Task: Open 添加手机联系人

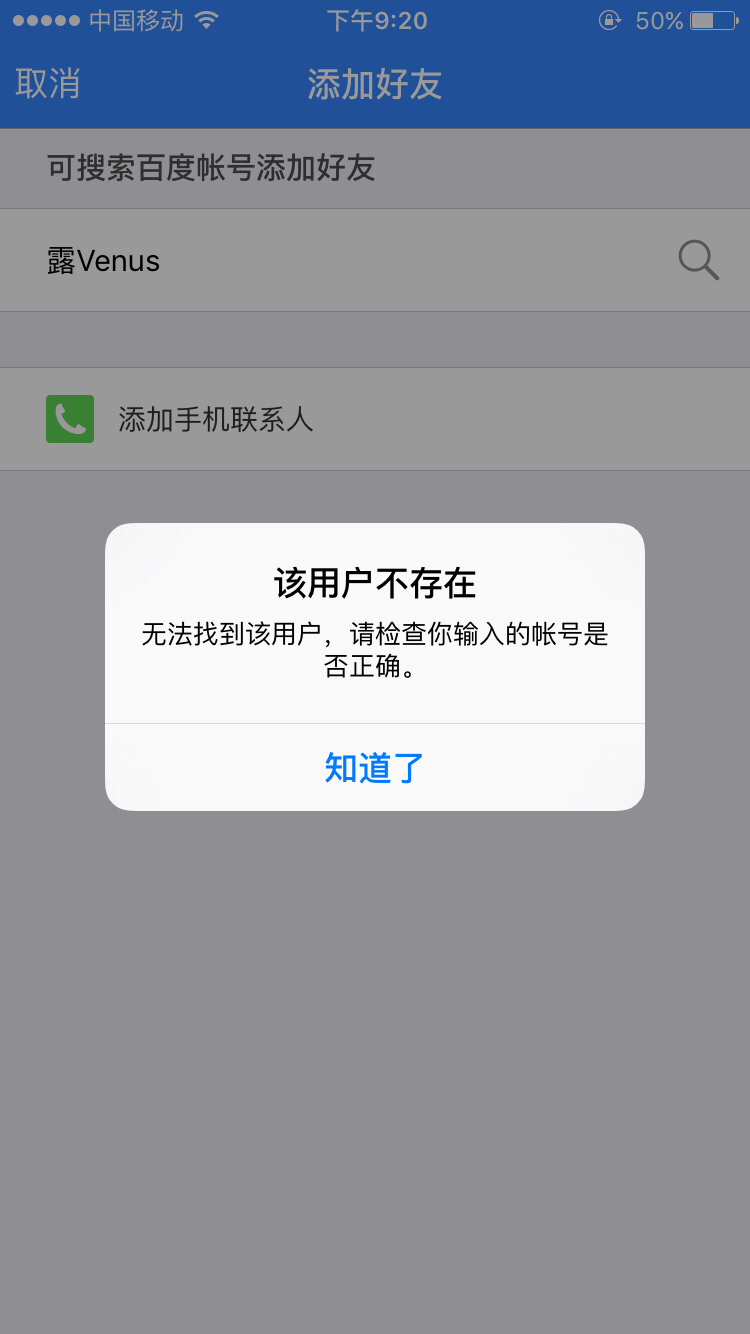Action: (375, 419)
